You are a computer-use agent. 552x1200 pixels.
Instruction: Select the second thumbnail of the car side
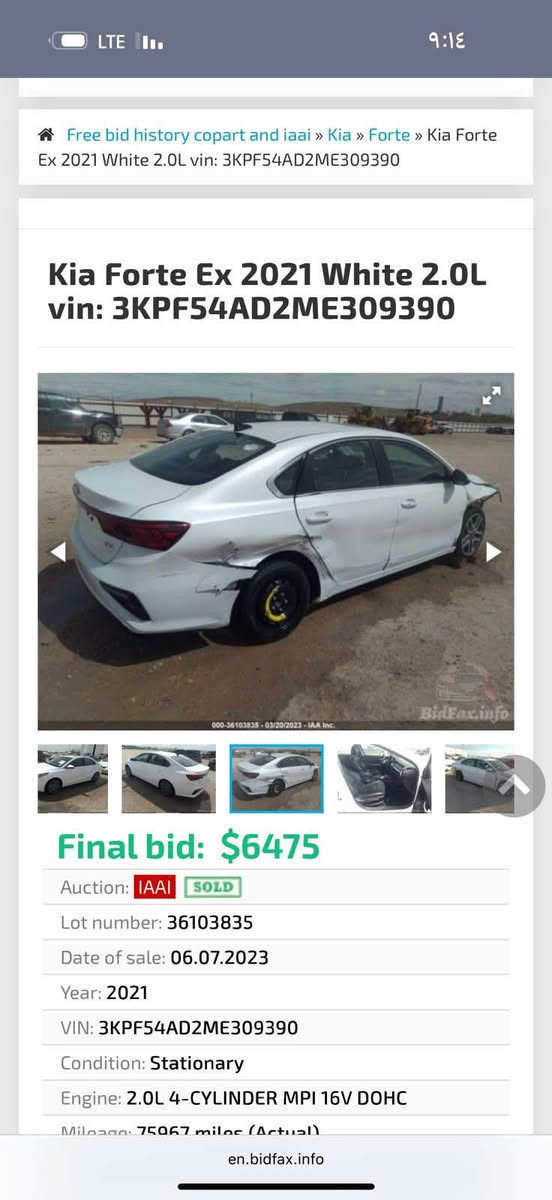[168, 778]
